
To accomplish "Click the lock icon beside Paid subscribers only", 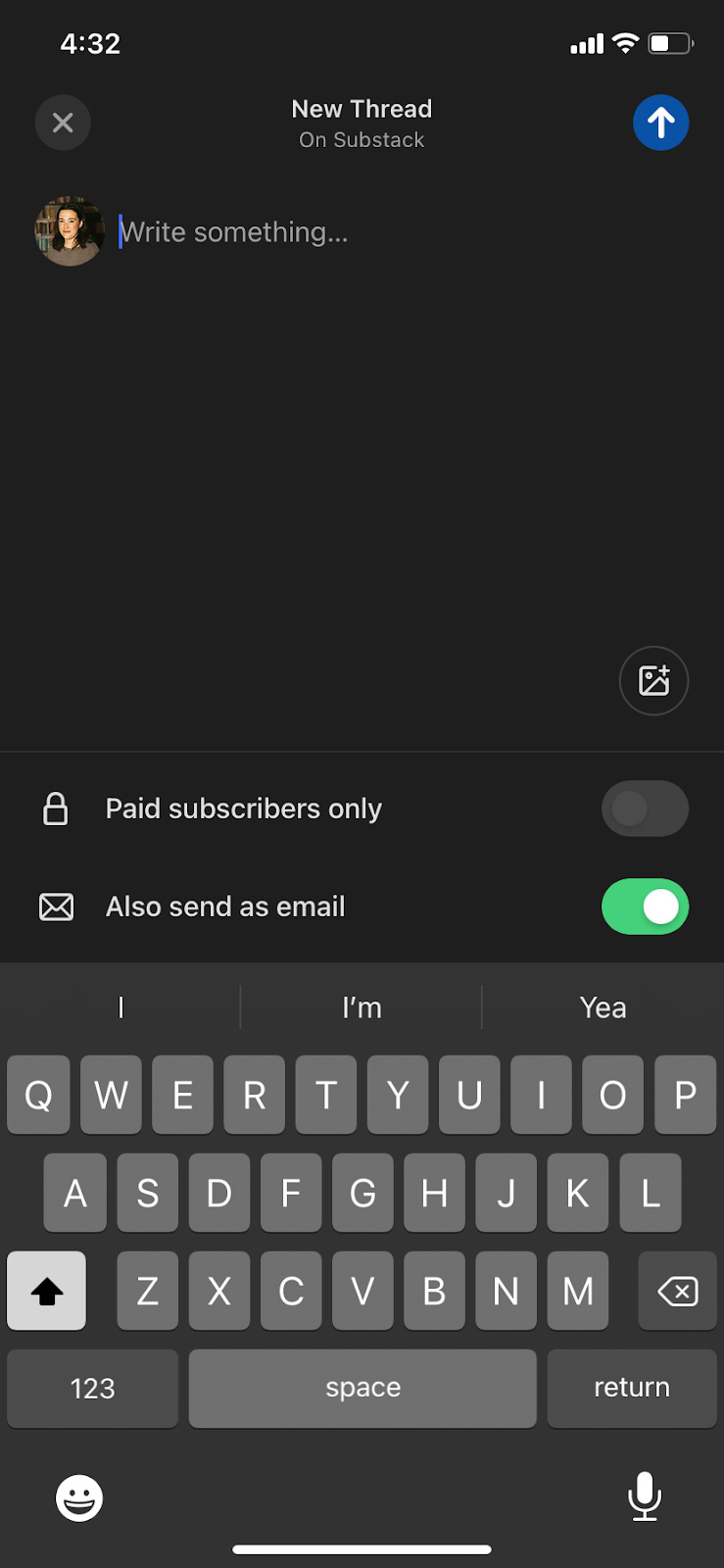I will [56, 808].
